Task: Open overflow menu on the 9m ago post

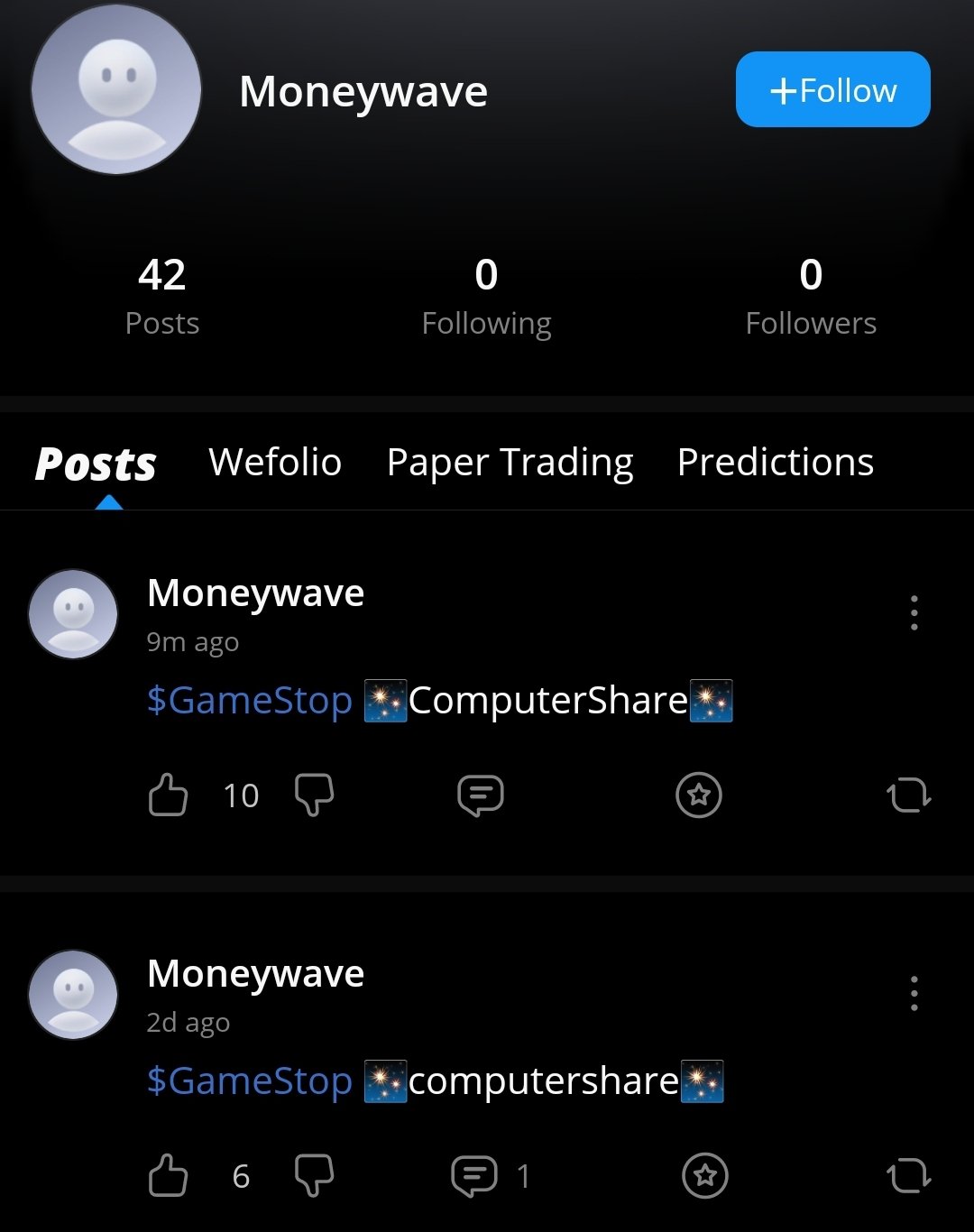Action: (x=914, y=613)
